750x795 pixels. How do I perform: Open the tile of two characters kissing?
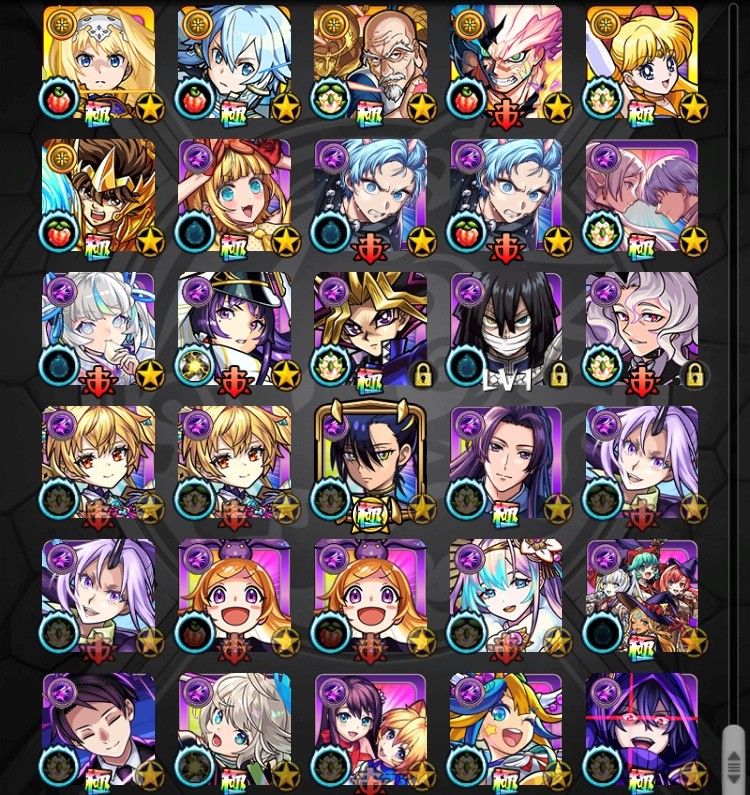point(642,196)
